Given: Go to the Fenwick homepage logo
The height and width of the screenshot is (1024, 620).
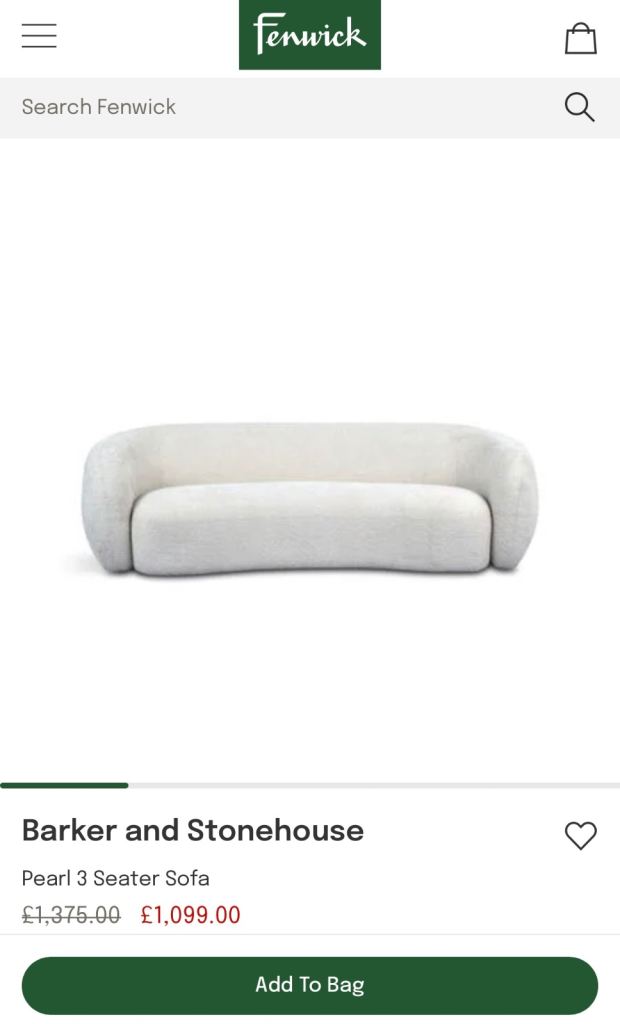Looking at the screenshot, I should tap(310, 35).
